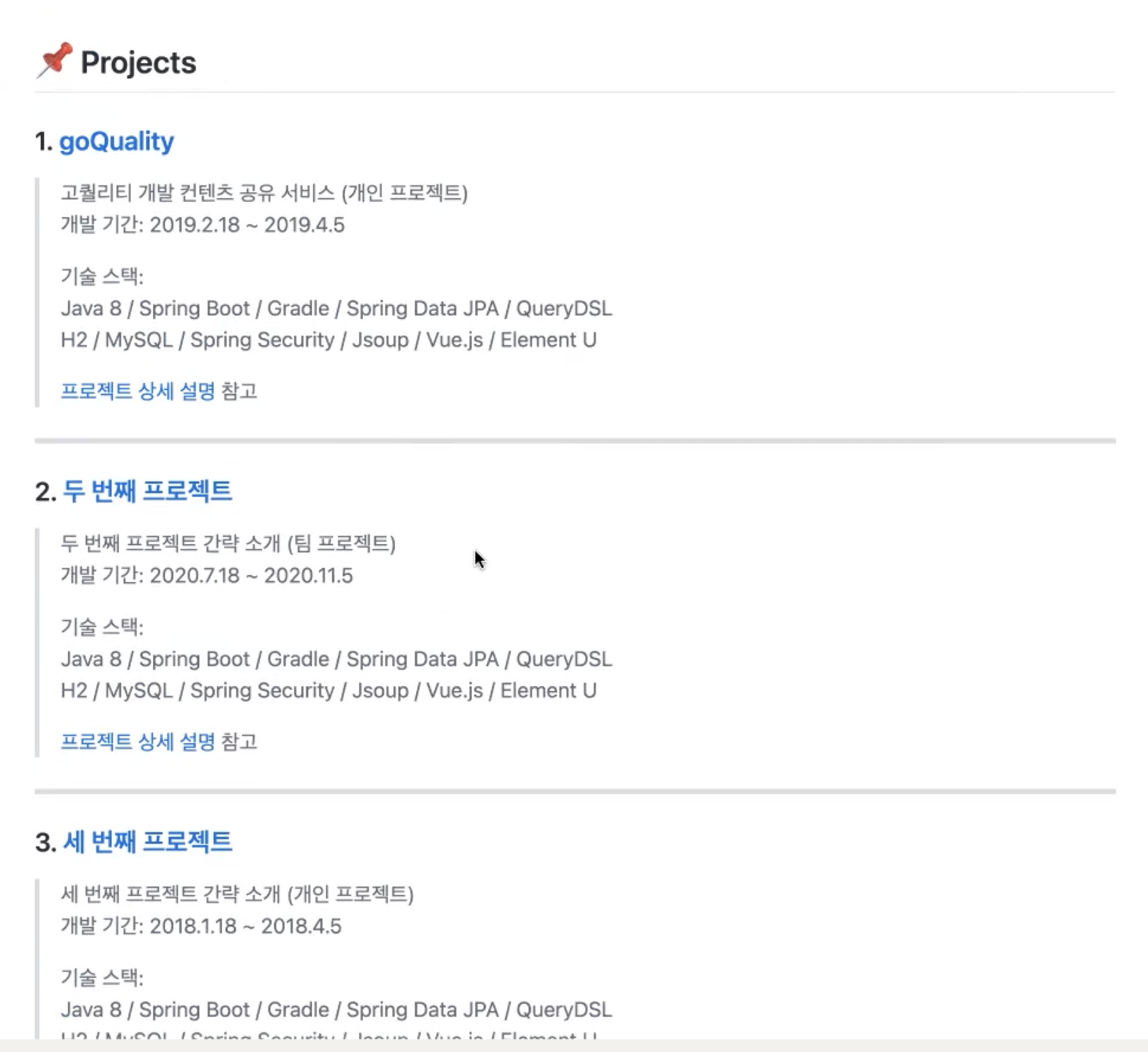The width and height of the screenshot is (1148, 1052).
Task: Open the goQuality project link
Action: click(116, 141)
